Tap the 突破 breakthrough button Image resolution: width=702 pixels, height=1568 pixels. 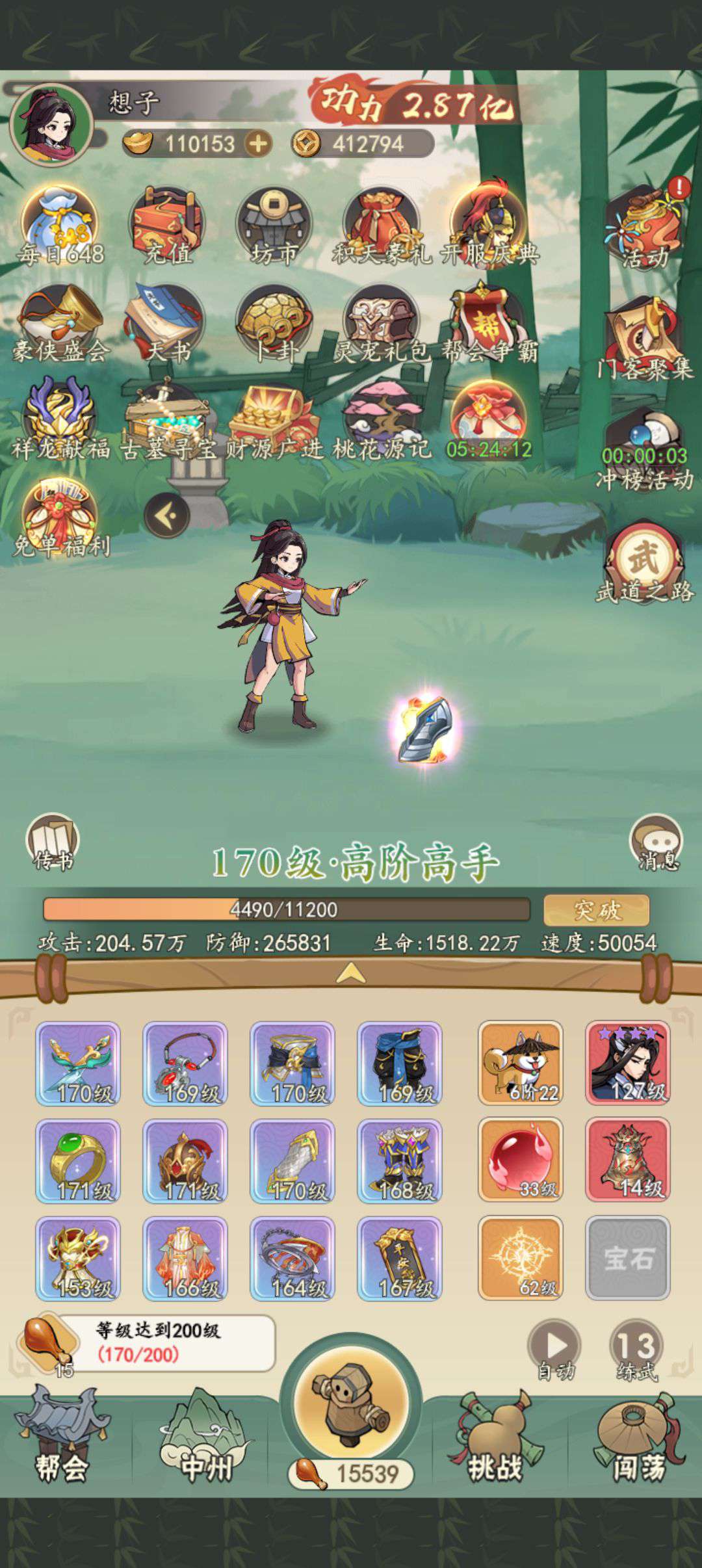(x=596, y=910)
